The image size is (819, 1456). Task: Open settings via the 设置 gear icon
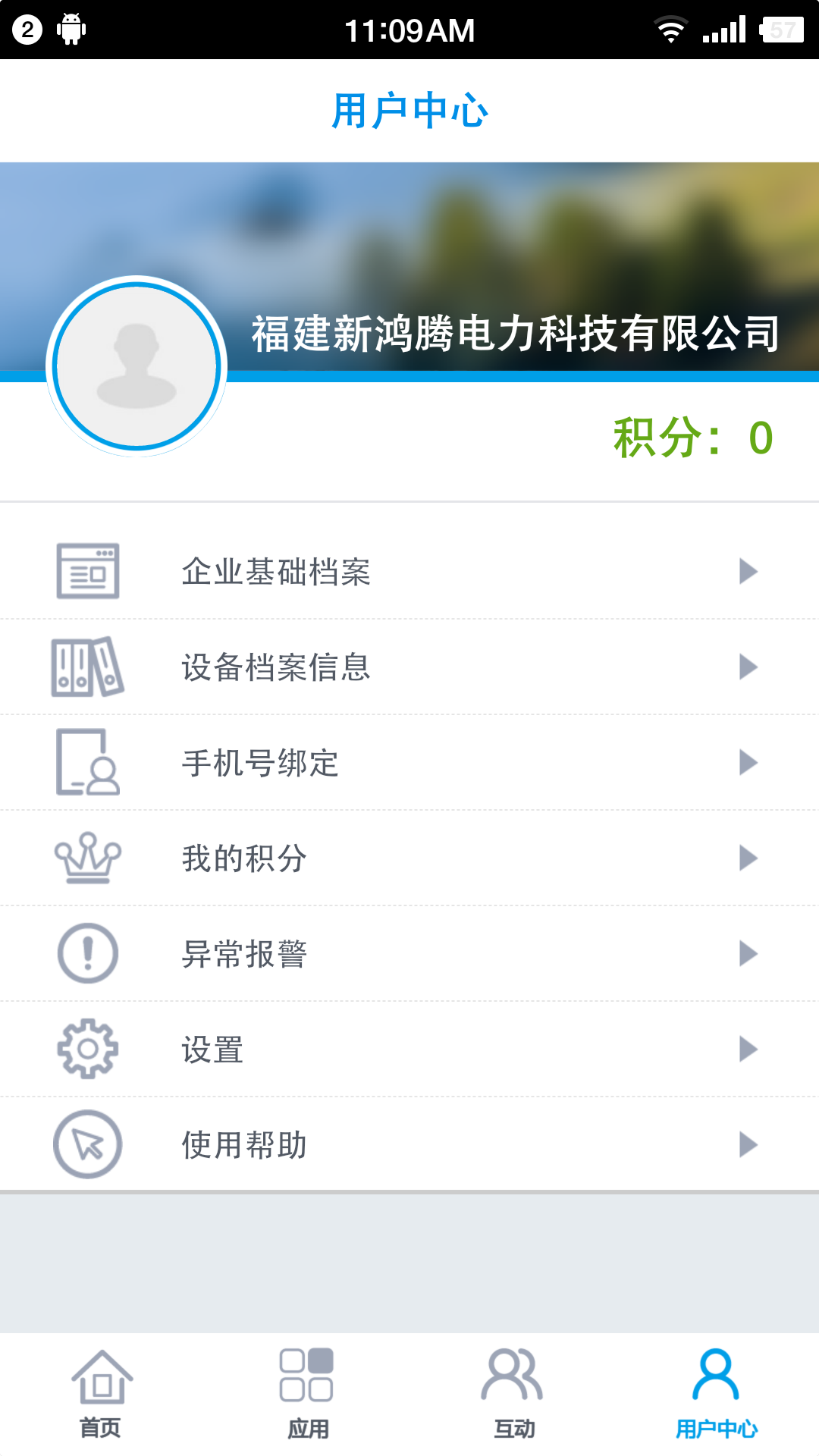87,1050
